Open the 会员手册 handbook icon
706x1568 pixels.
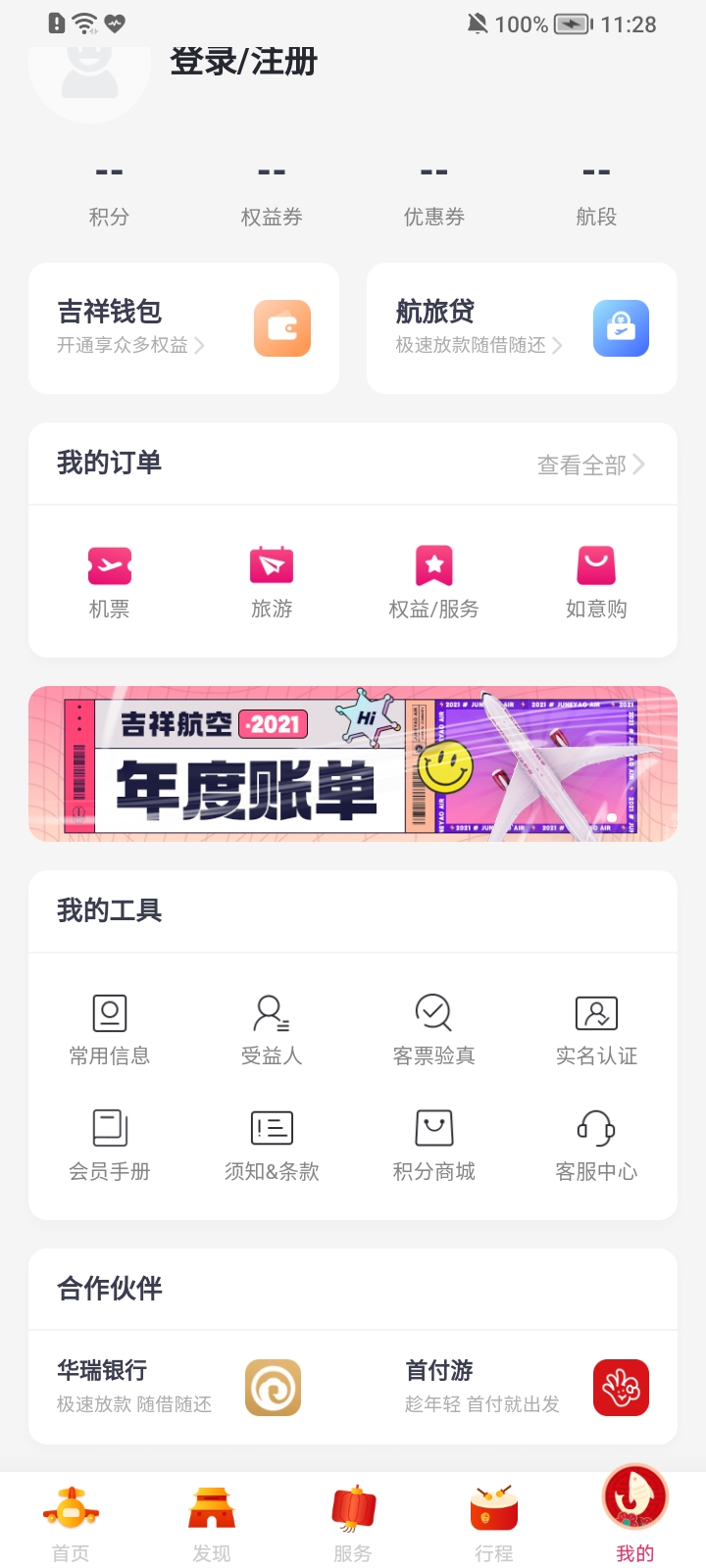110,1127
